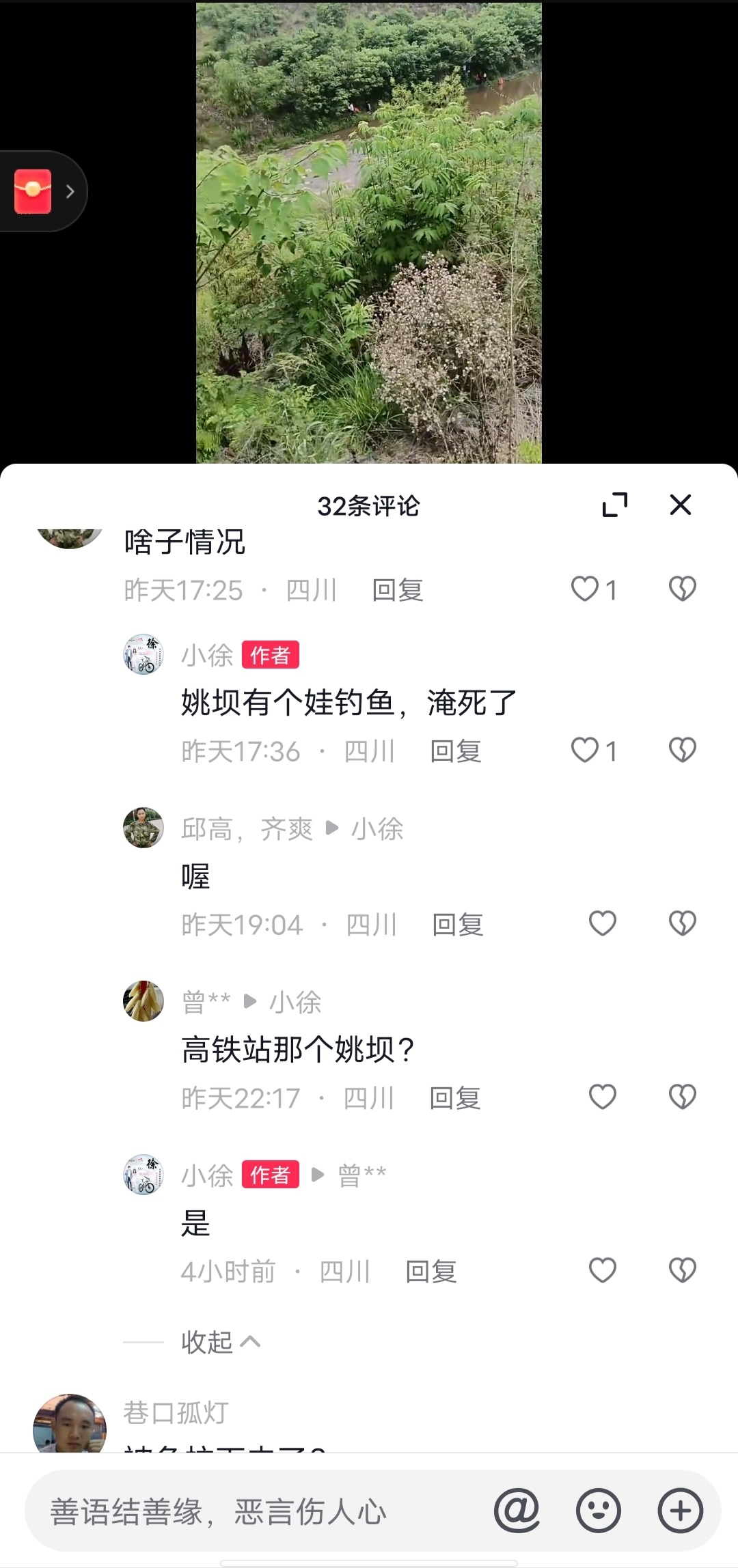
Task: Mention someone with the @ icon
Action: [517, 1511]
